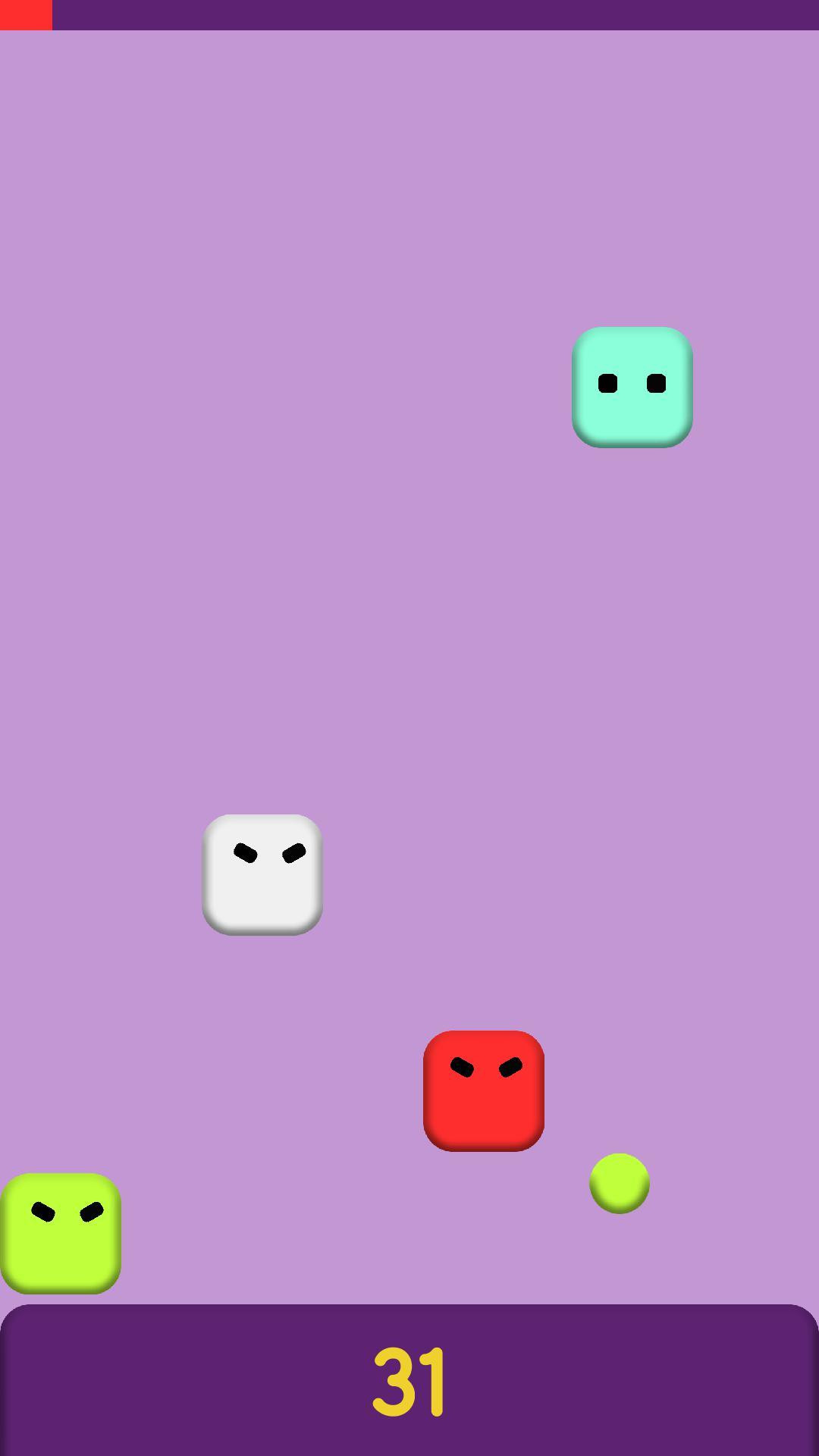This screenshot has width=819, height=1456.
Task: Tap the red angry square
Action: tap(484, 1091)
